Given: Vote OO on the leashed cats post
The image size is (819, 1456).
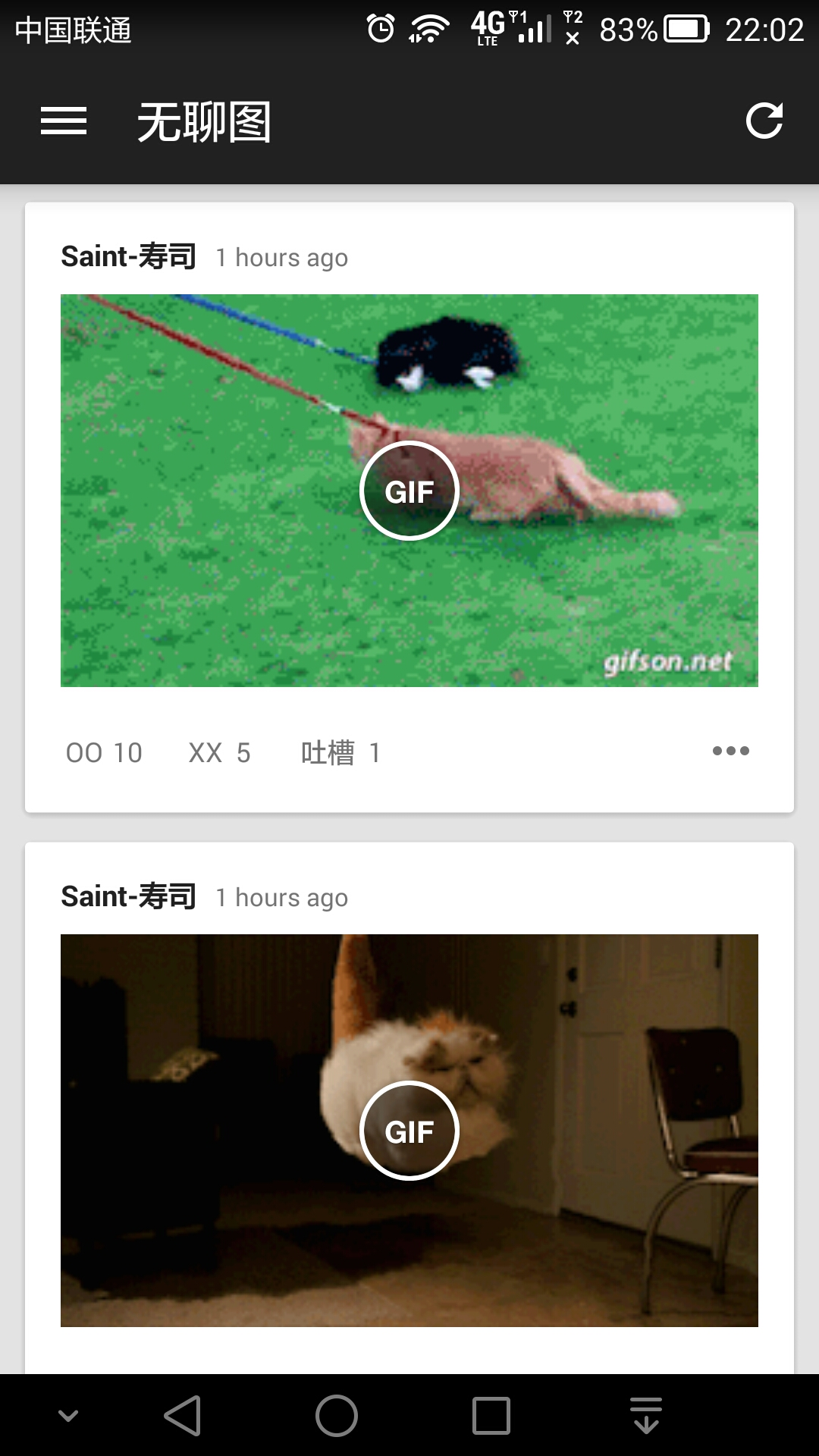Looking at the screenshot, I should (104, 752).
